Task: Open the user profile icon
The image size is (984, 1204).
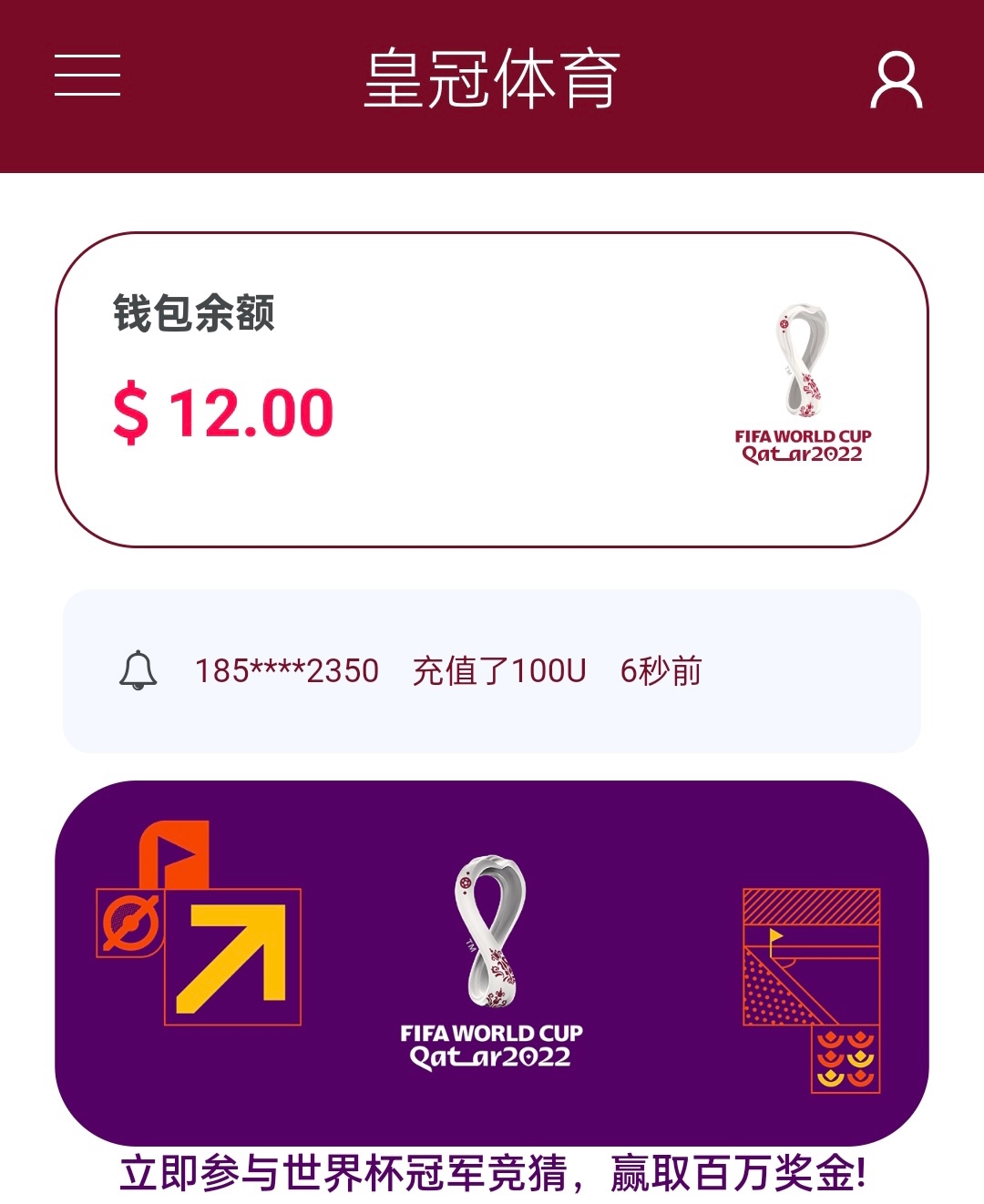Action: point(897,81)
